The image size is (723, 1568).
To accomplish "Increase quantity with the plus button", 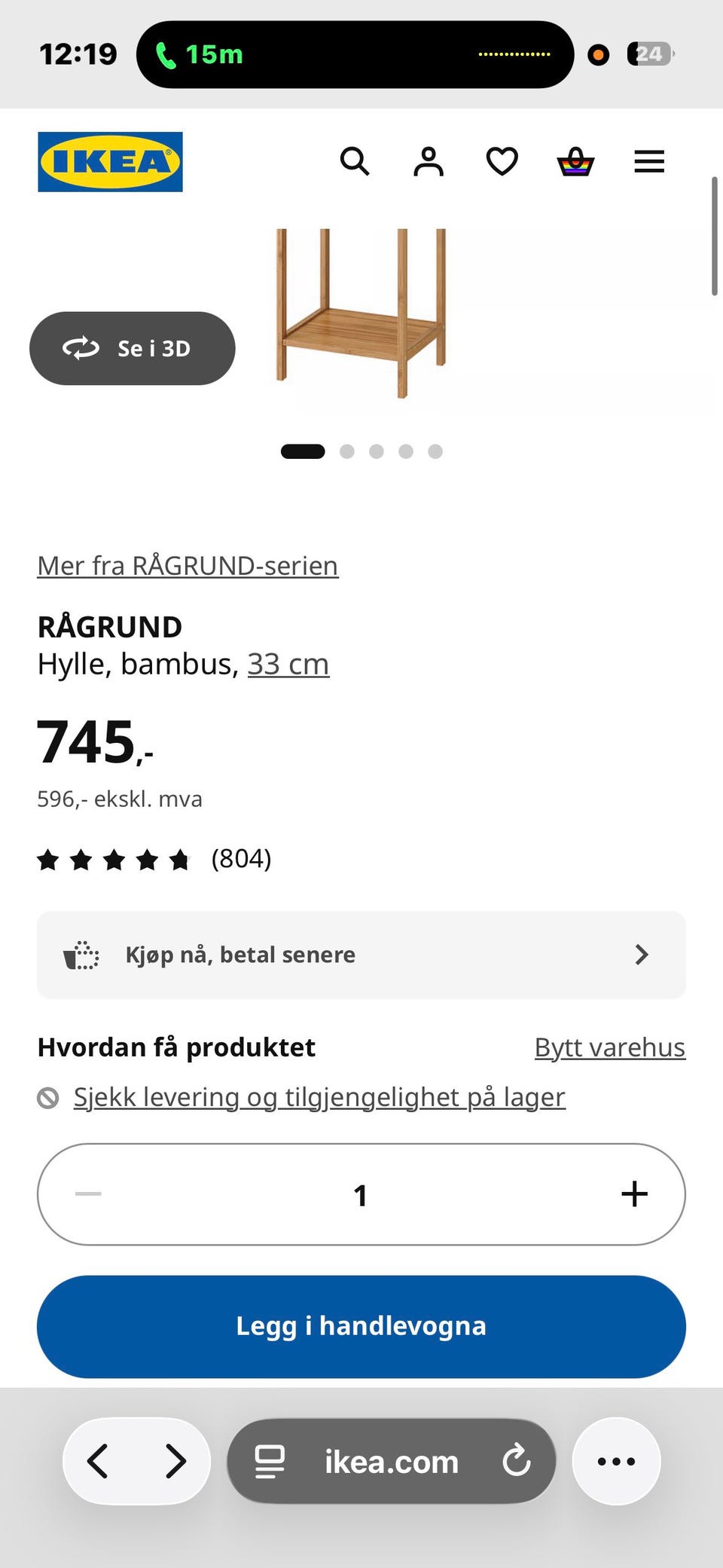I will click(x=634, y=1194).
